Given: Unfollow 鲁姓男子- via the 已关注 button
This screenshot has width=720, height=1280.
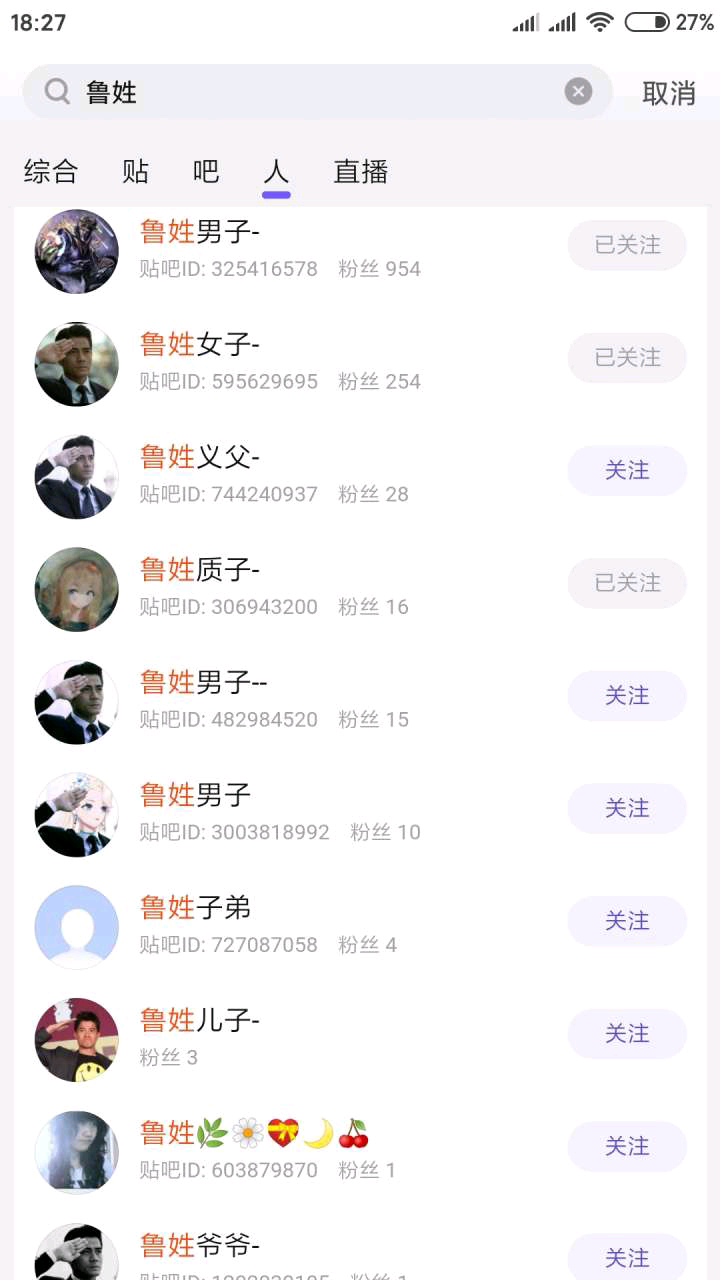Looking at the screenshot, I should point(627,245).
